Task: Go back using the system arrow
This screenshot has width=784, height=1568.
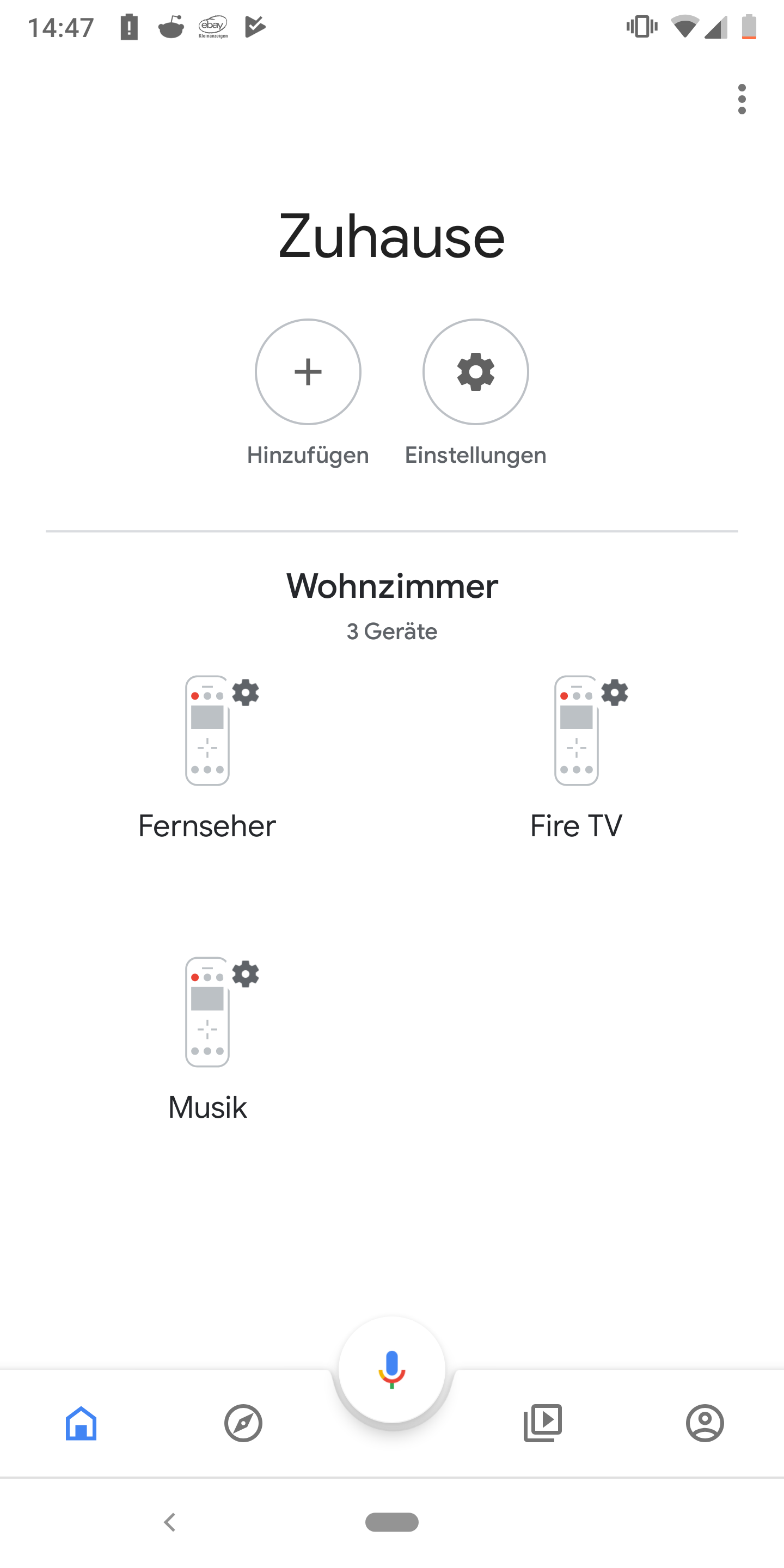Action: pos(170,1522)
